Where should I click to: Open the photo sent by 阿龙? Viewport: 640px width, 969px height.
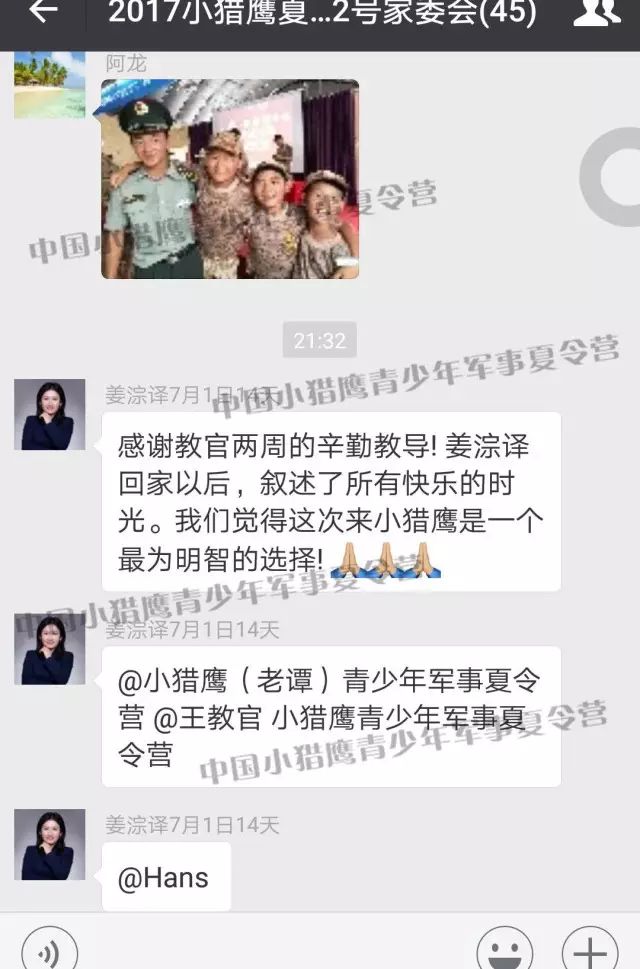click(230, 179)
